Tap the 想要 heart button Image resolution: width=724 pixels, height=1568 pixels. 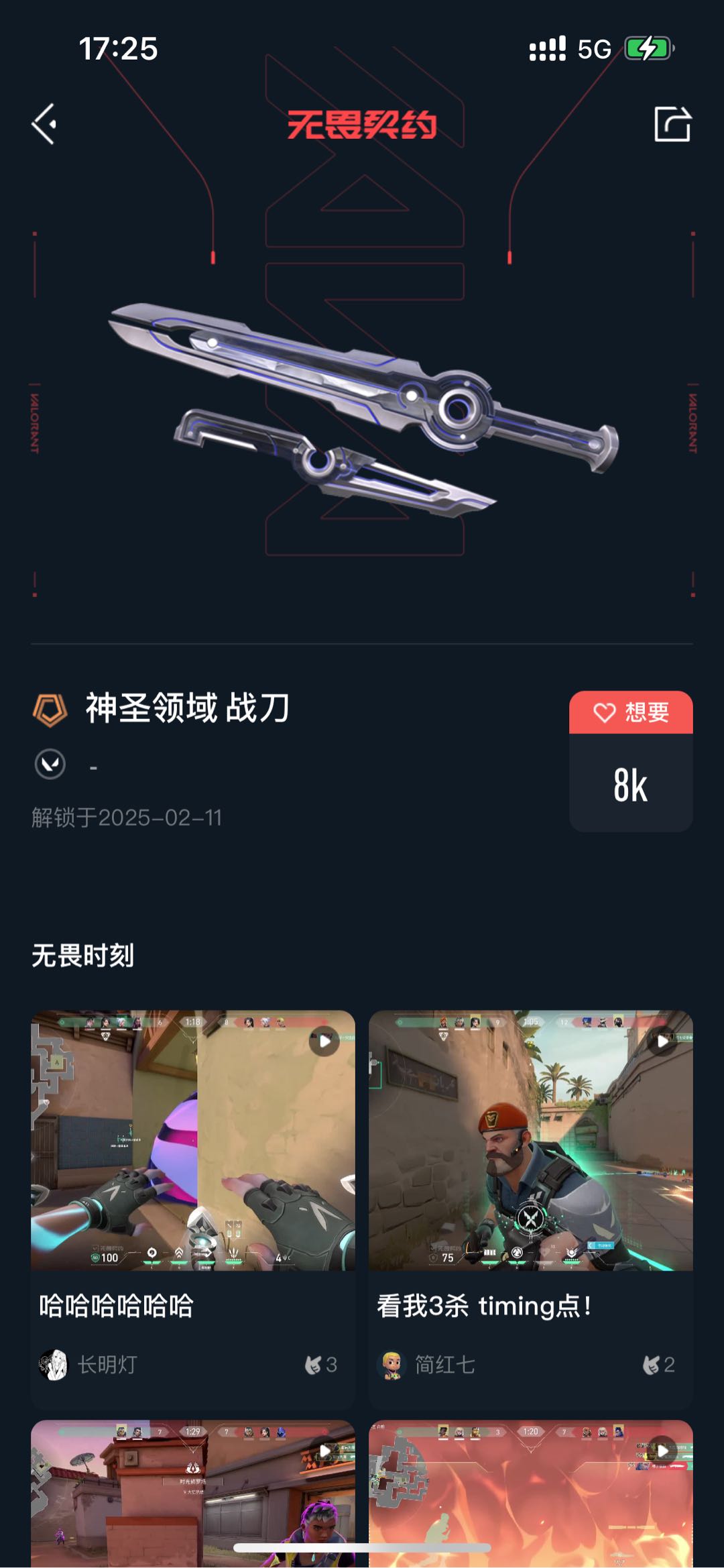click(631, 712)
